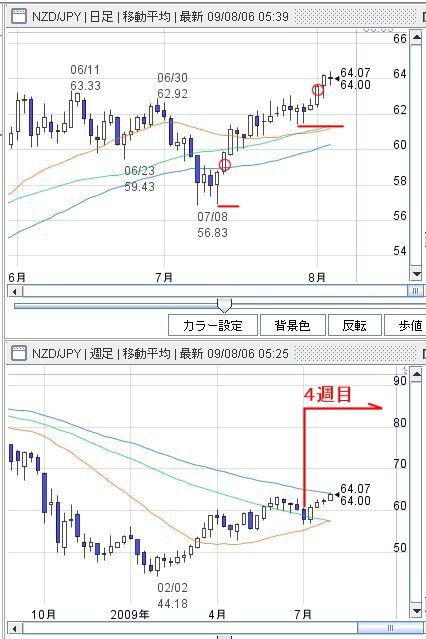Image resolution: width=426 pixels, height=639 pixels.
Task: Tap the left scroll arrow under the daily chart
Action: (x=15, y=291)
